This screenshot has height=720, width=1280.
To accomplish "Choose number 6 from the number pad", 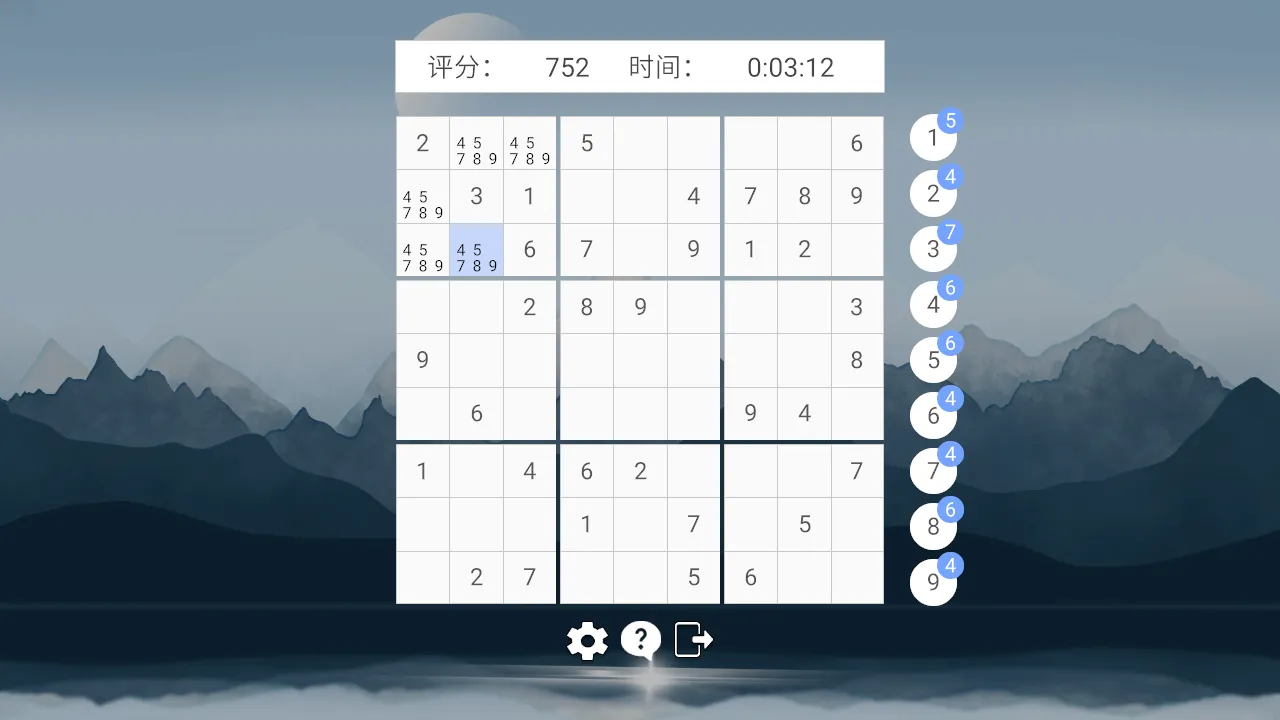I will pos(933,416).
